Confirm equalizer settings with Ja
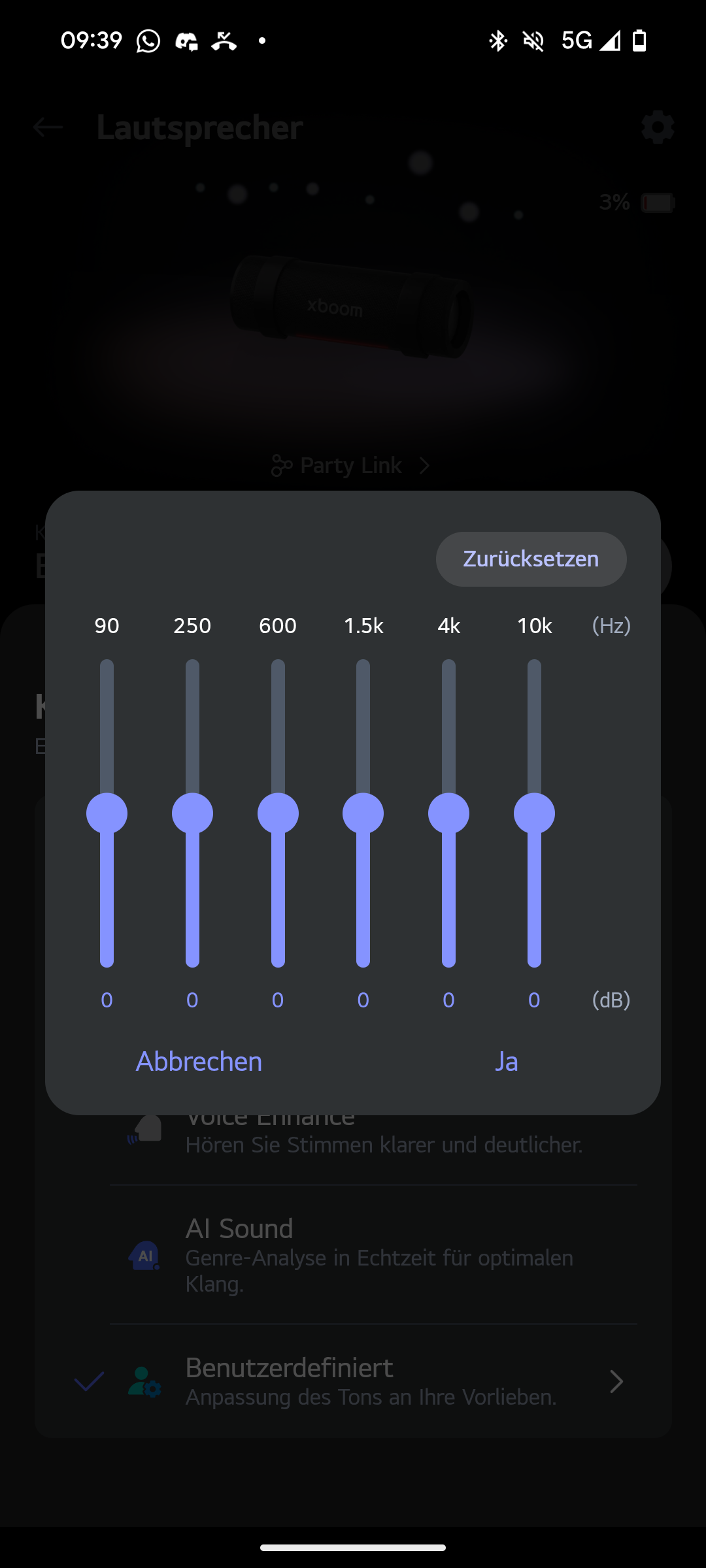The image size is (706, 1568). 507,1062
